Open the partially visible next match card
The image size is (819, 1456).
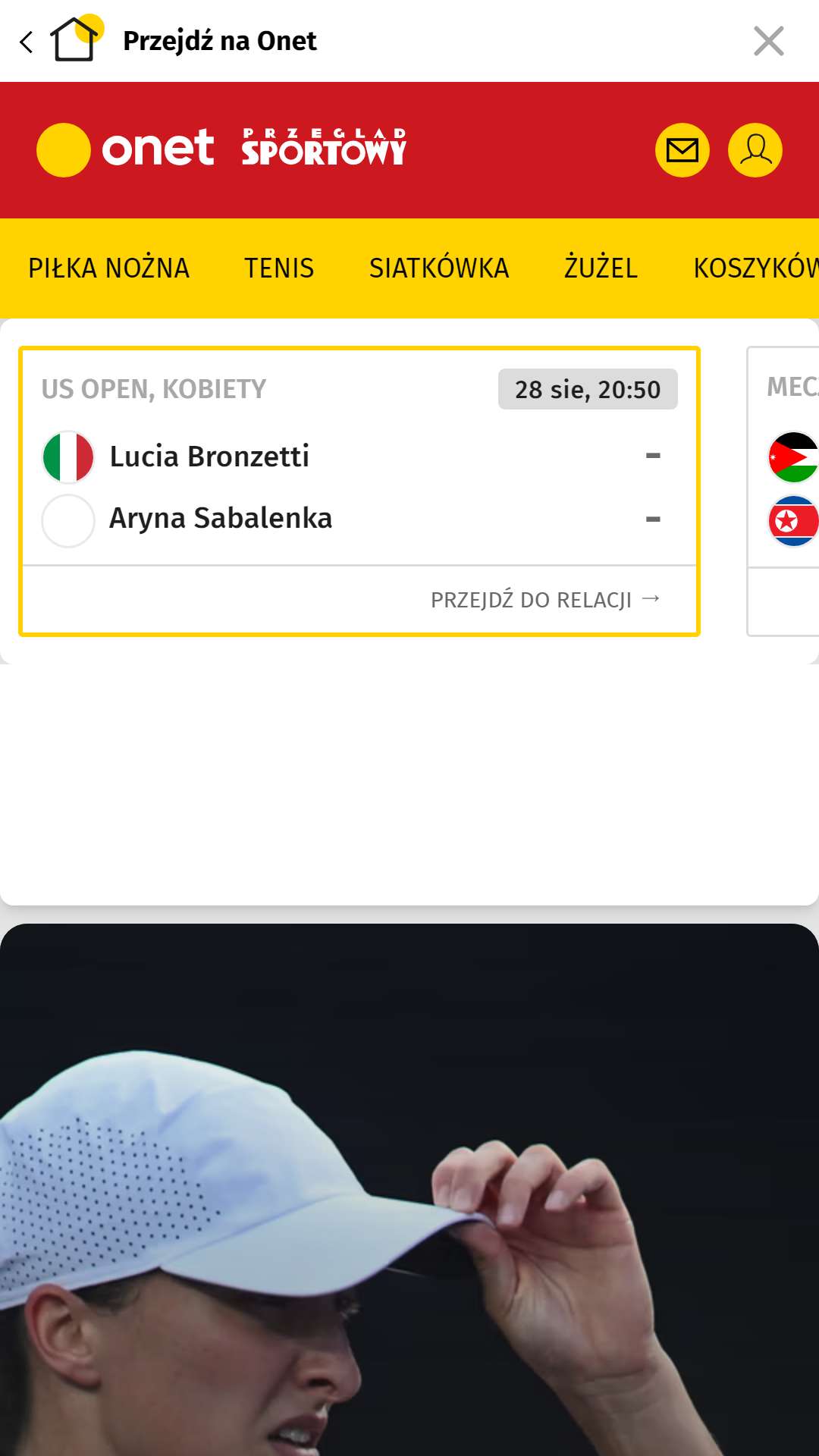point(783,491)
